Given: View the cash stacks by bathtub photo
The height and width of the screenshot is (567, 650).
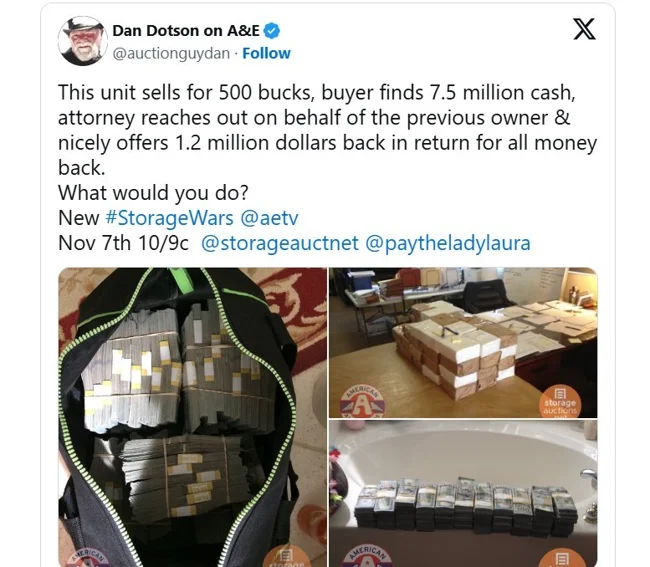Looking at the screenshot, I should point(462,492).
